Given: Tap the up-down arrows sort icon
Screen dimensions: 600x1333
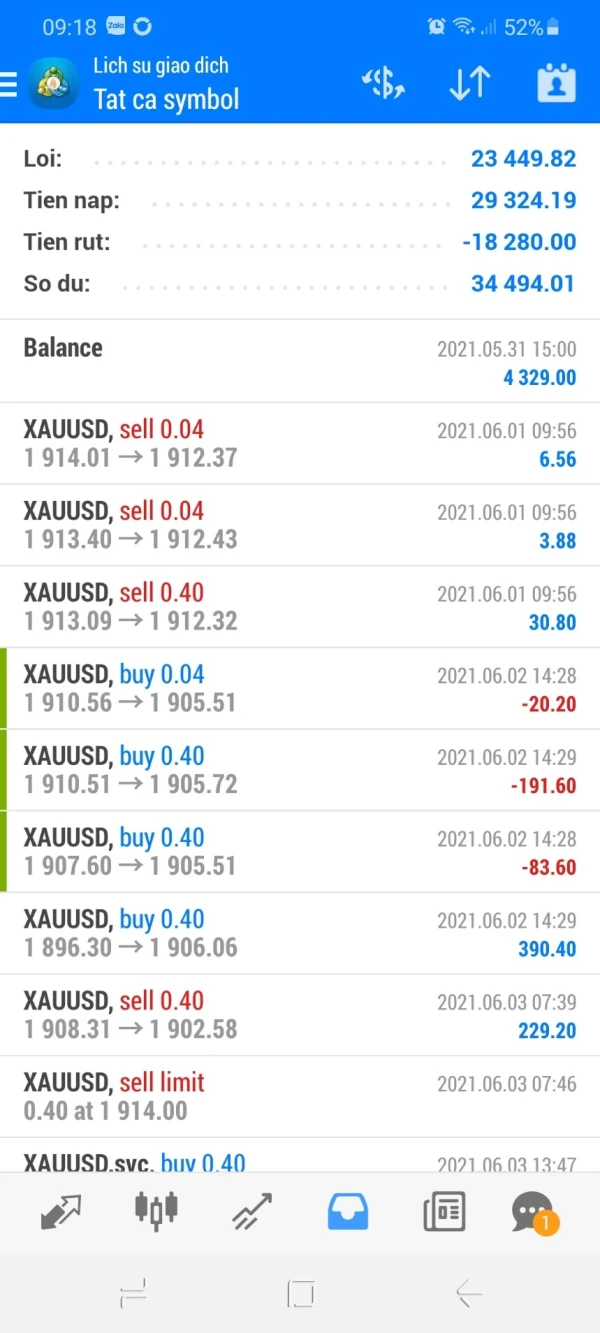Looking at the screenshot, I should click(x=469, y=84).
